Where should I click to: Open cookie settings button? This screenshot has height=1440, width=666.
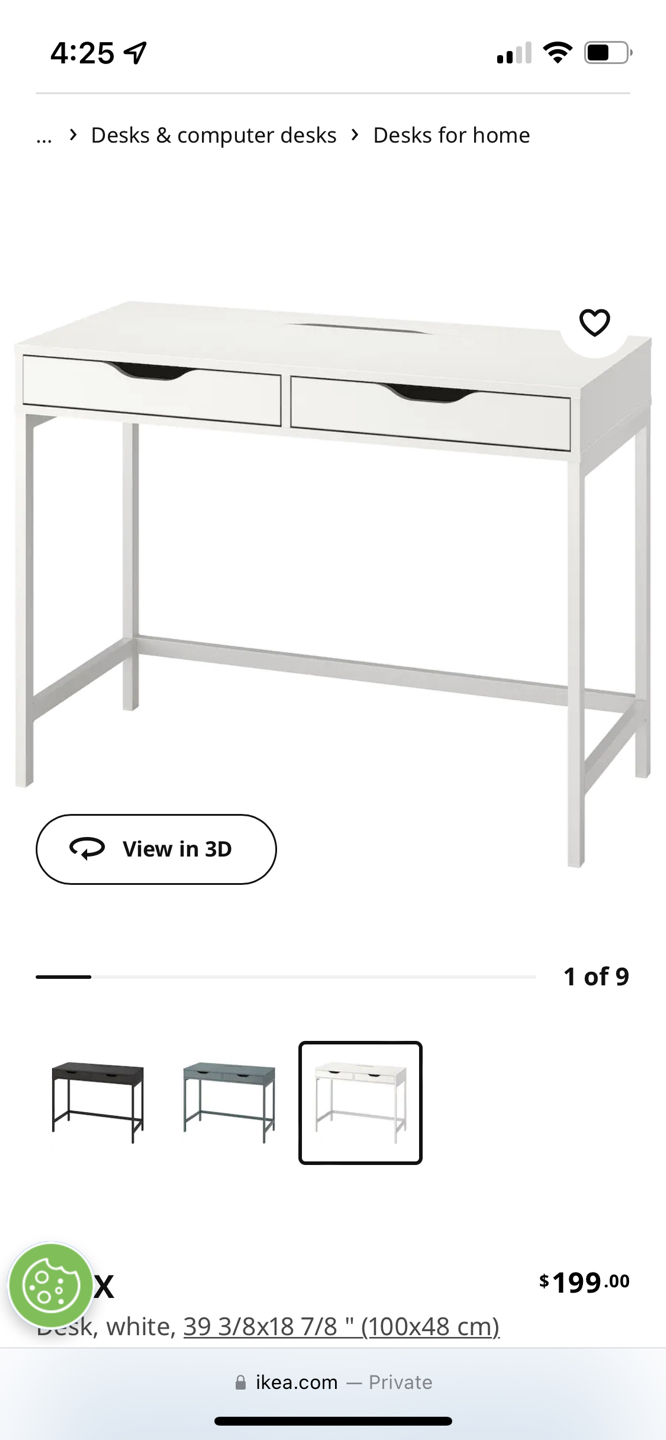pos(51,1286)
